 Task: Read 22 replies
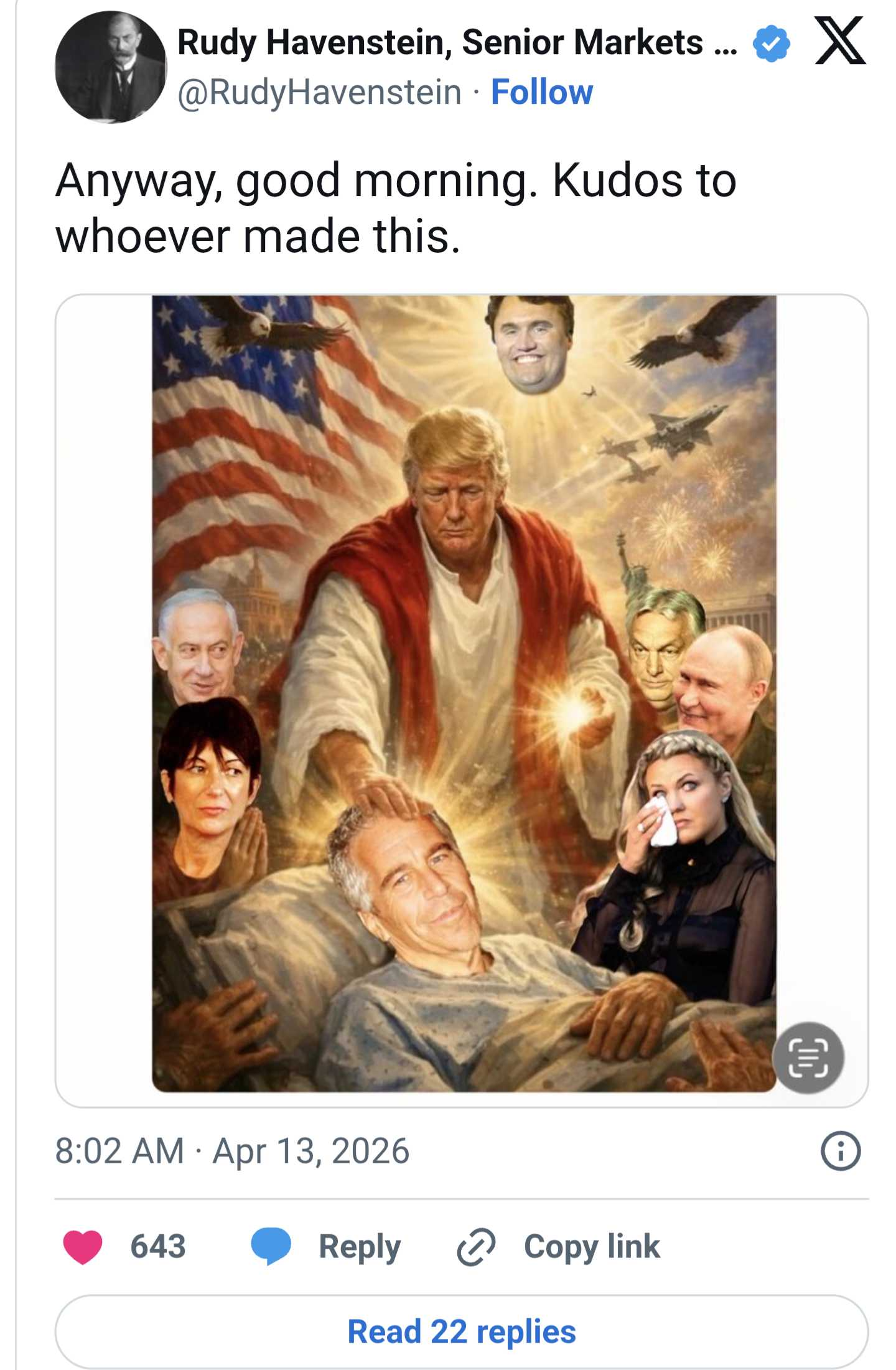(x=461, y=1331)
